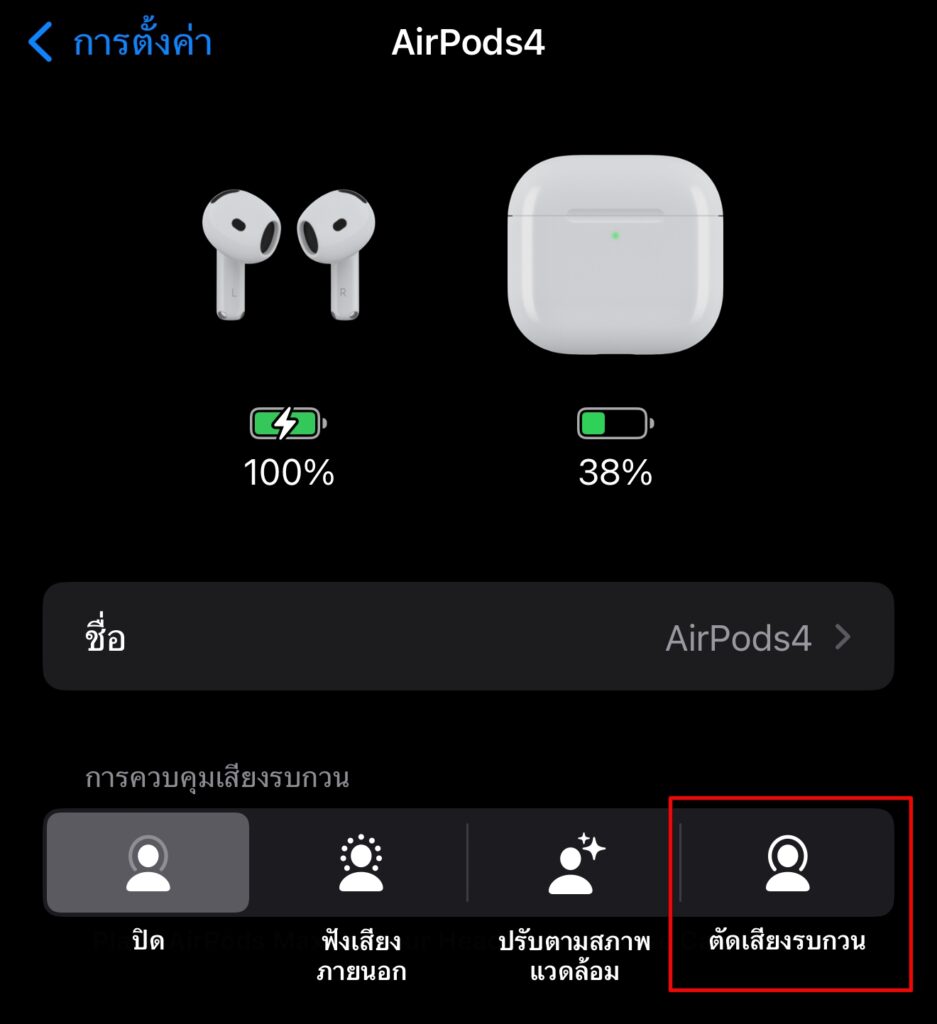Select ปิด noise control mode
This screenshot has height=1024, width=937.
(148, 863)
